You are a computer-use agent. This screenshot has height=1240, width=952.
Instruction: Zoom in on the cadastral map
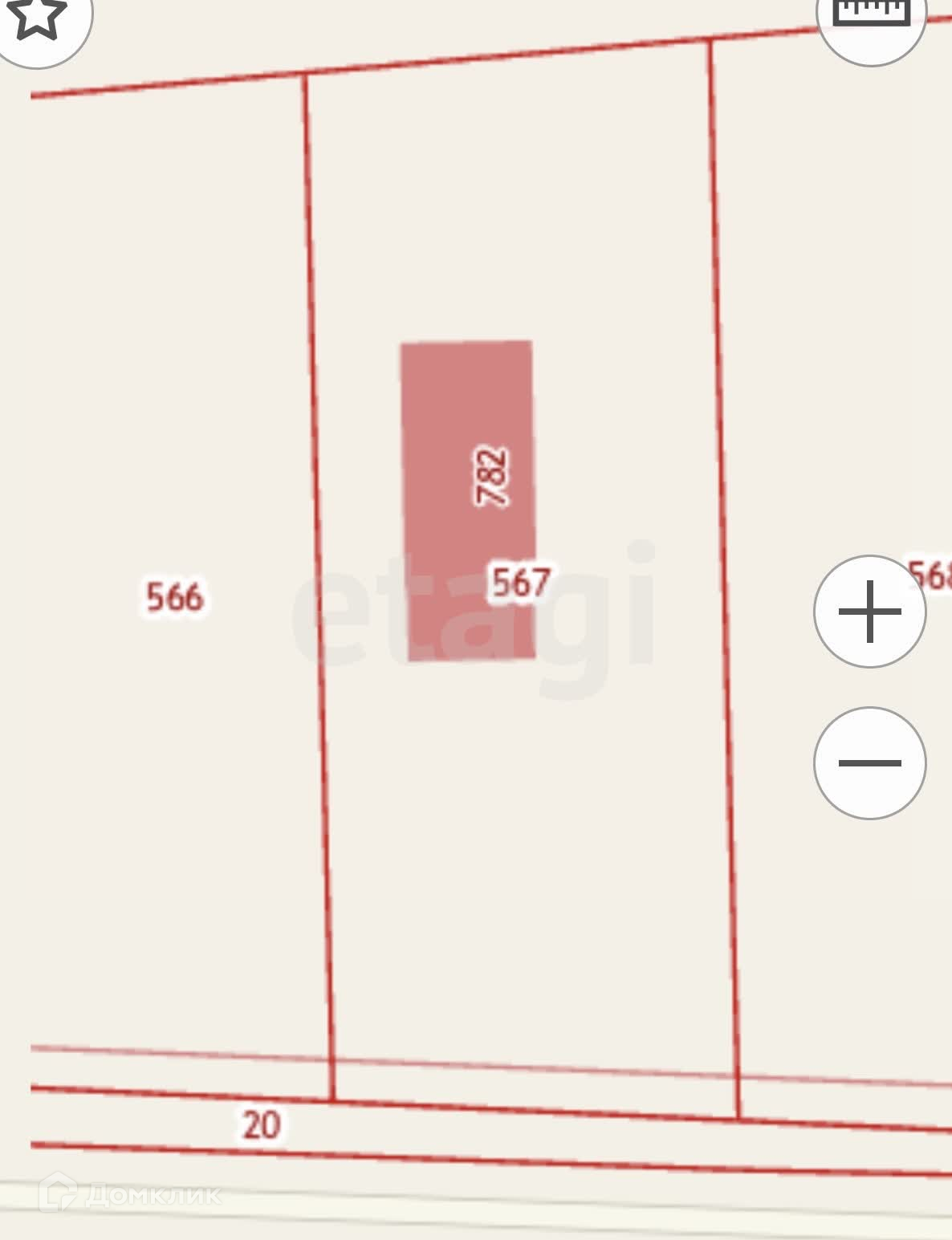point(869,612)
